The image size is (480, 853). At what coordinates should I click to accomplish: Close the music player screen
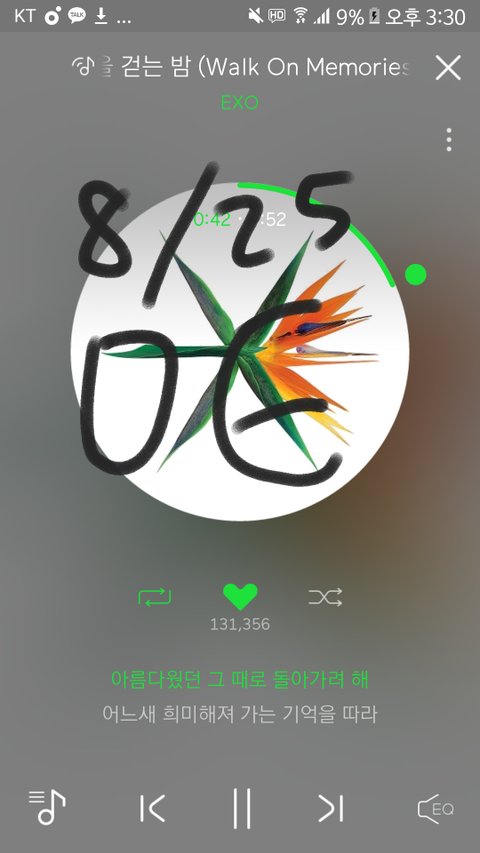point(448,68)
